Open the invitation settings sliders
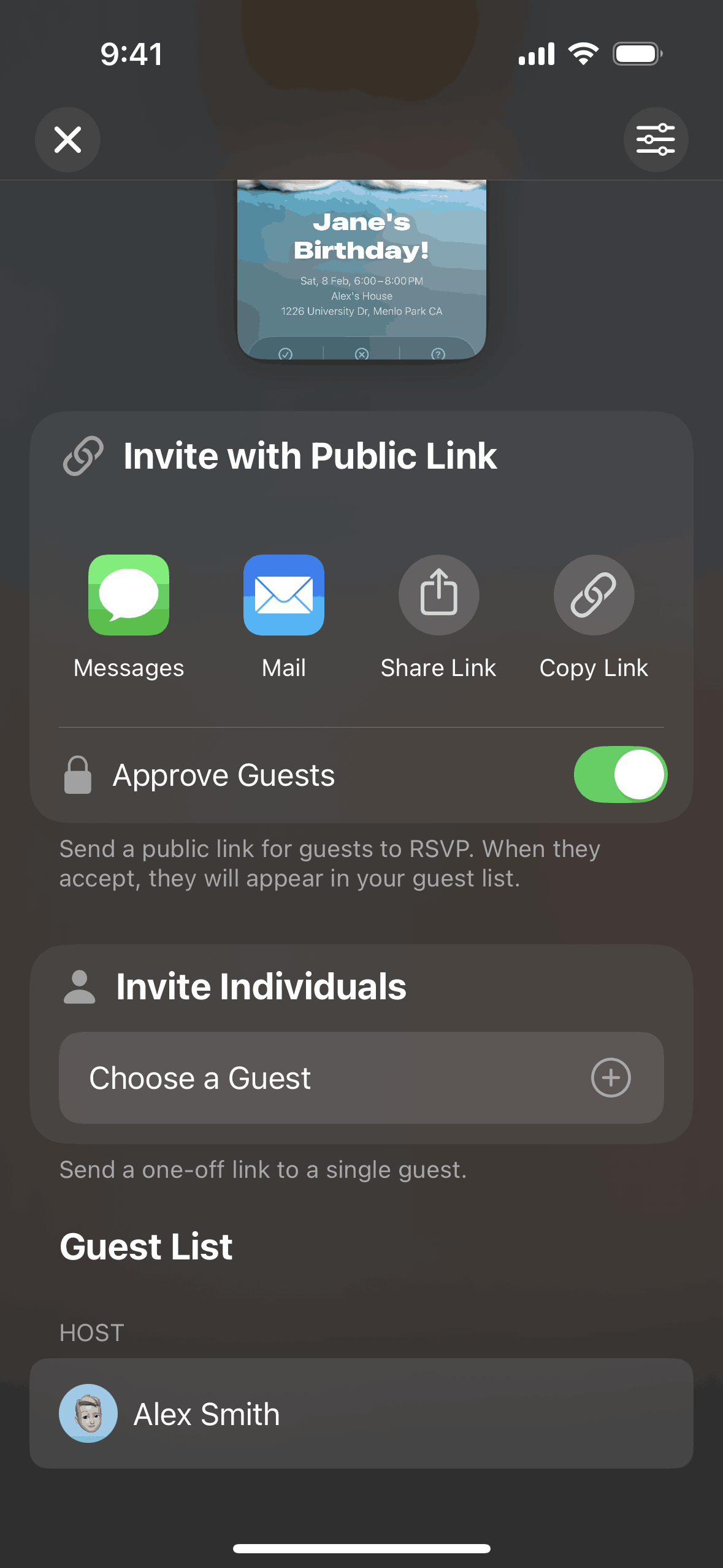Screen dimensions: 723x1568 pyautogui.click(x=656, y=139)
